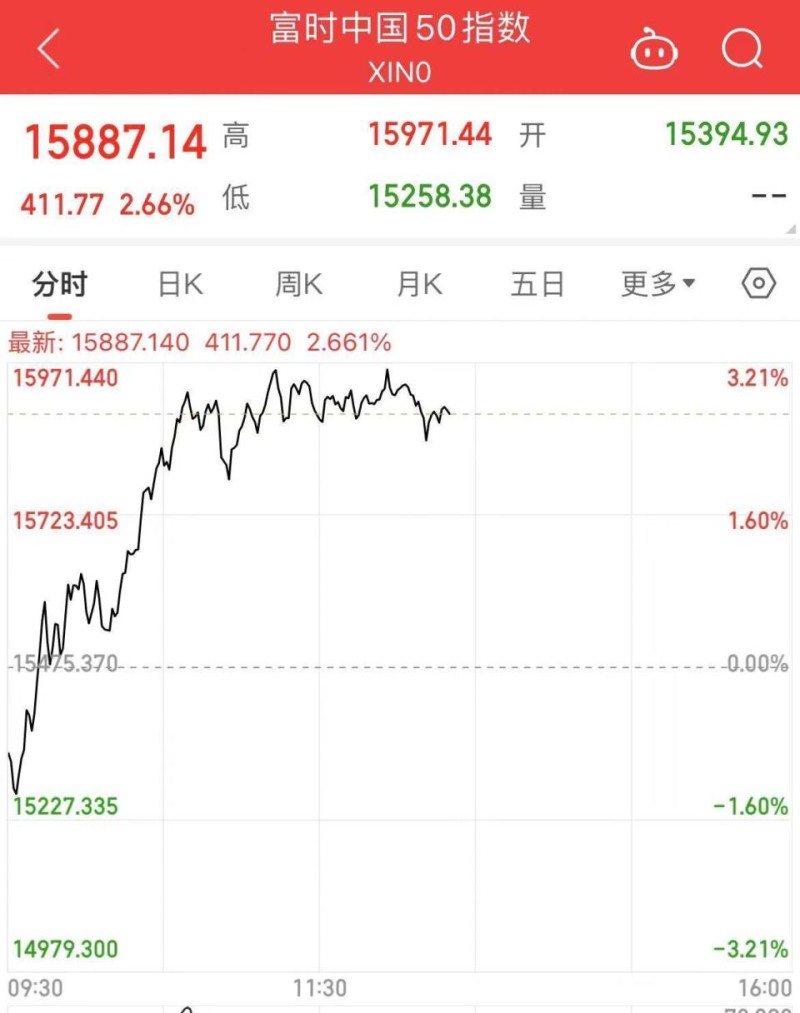The height and width of the screenshot is (1013, 800).
Task: Open chart settings via gear icon
Action: [758, 284]
